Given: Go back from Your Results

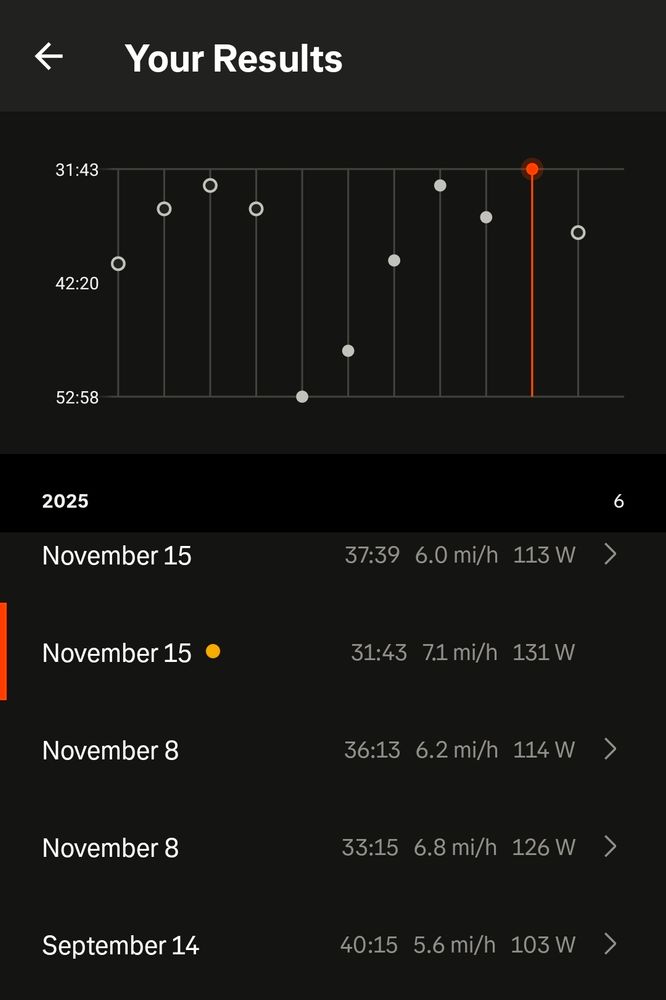Looking at the screenshot, I should tap(48, 57).
